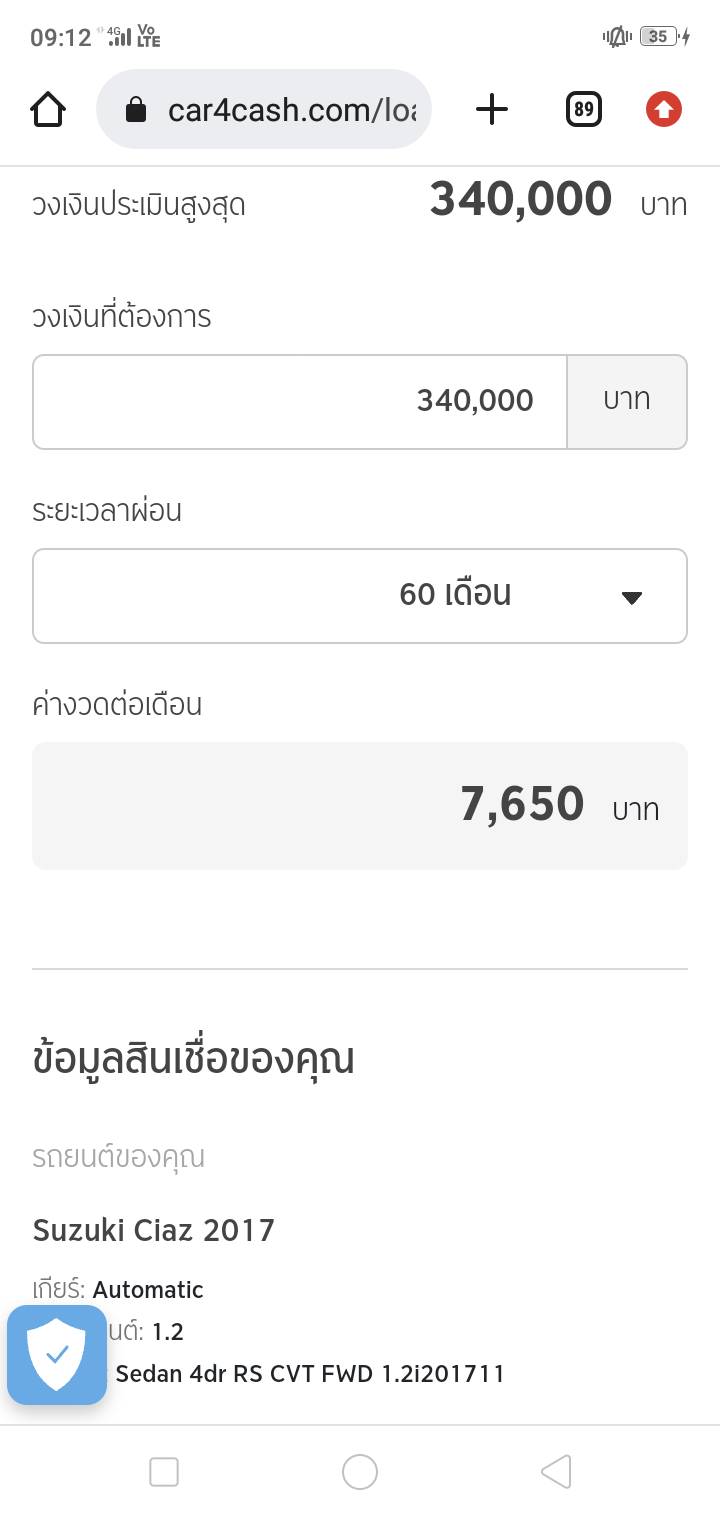Viewport: 720px width, 1520px height.
Task: Tap the red update arrow icon
Action: click(663, 110)
